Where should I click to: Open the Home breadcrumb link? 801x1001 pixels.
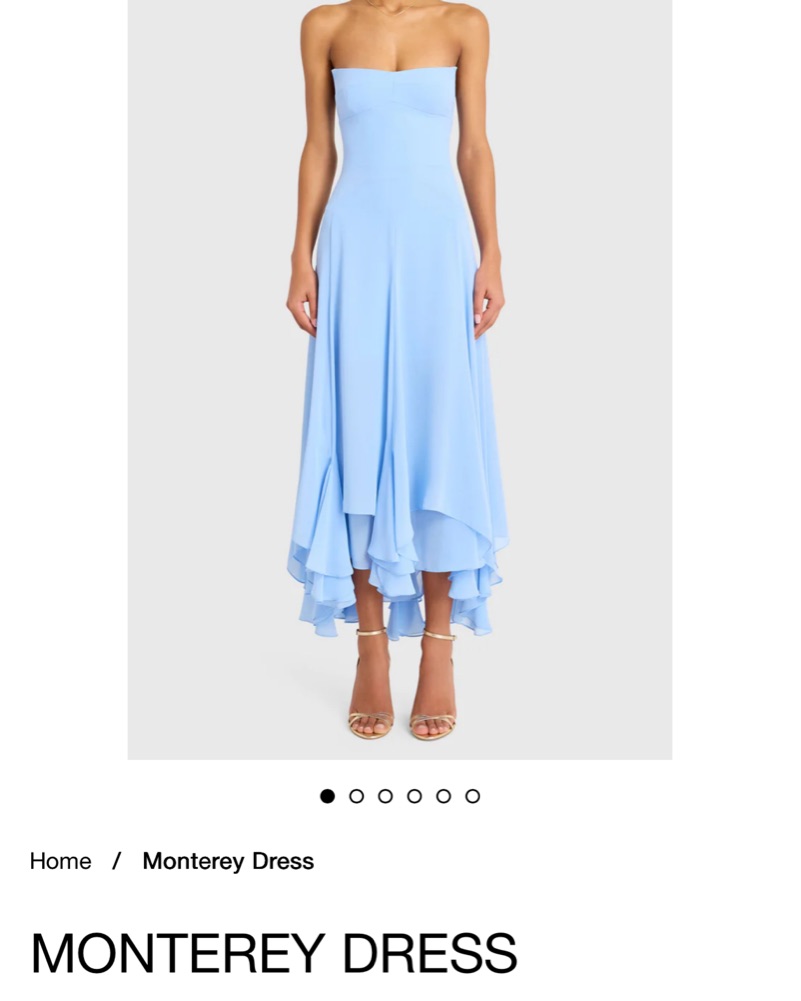(60, 861)
